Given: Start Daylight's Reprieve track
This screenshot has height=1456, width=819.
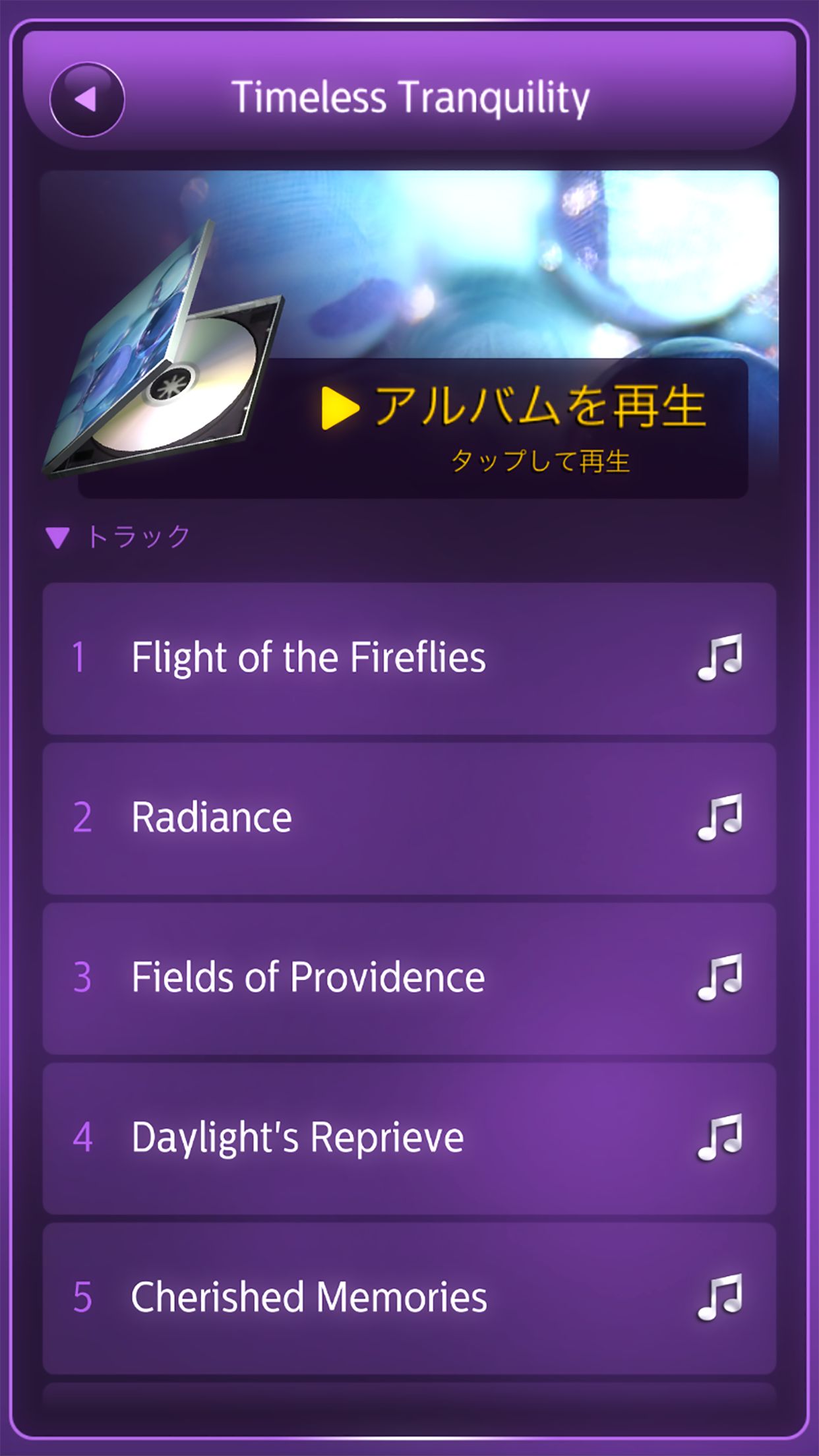Looking at the screenshot, I should tap(409, 1138).
